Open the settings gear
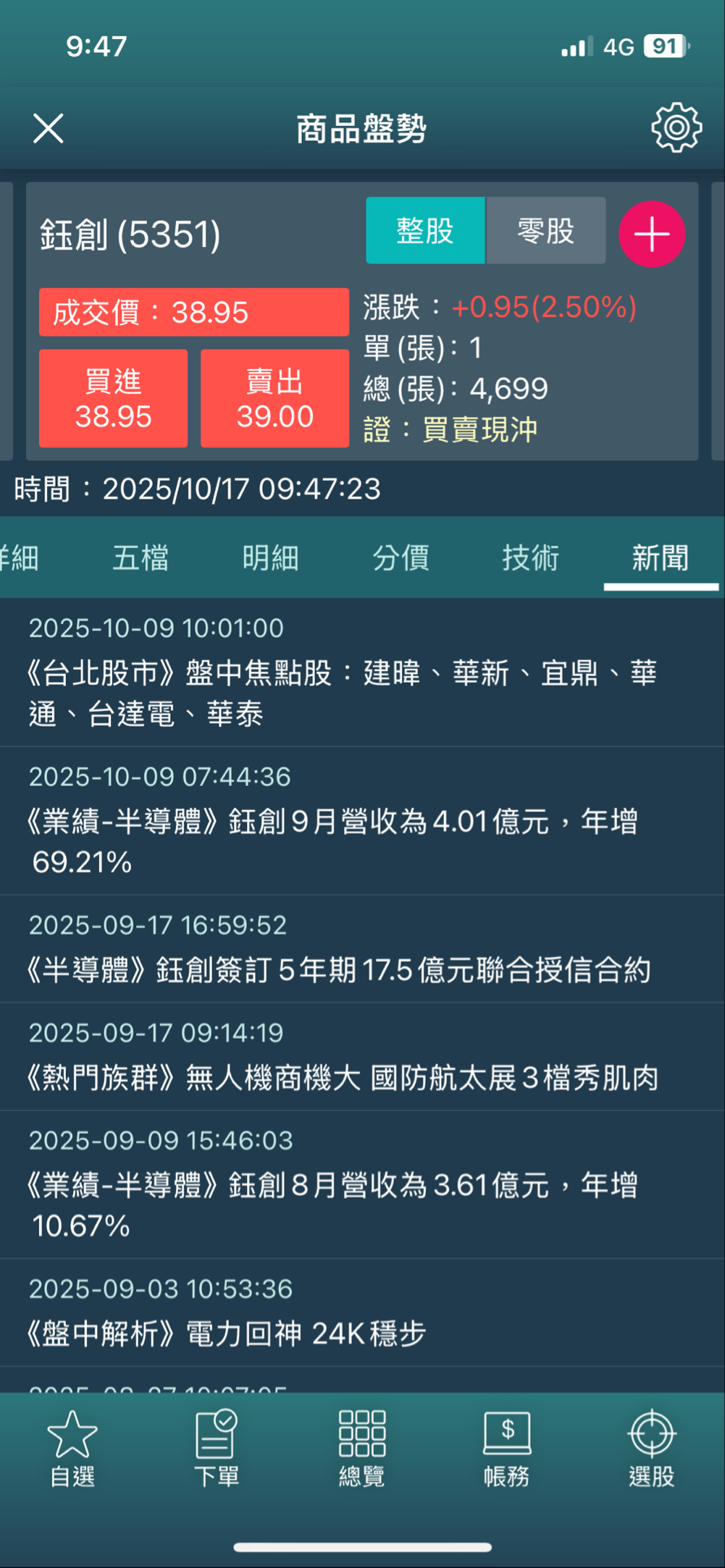The width and height of the screenshot is (725, 1568). (x=676, y=128)
